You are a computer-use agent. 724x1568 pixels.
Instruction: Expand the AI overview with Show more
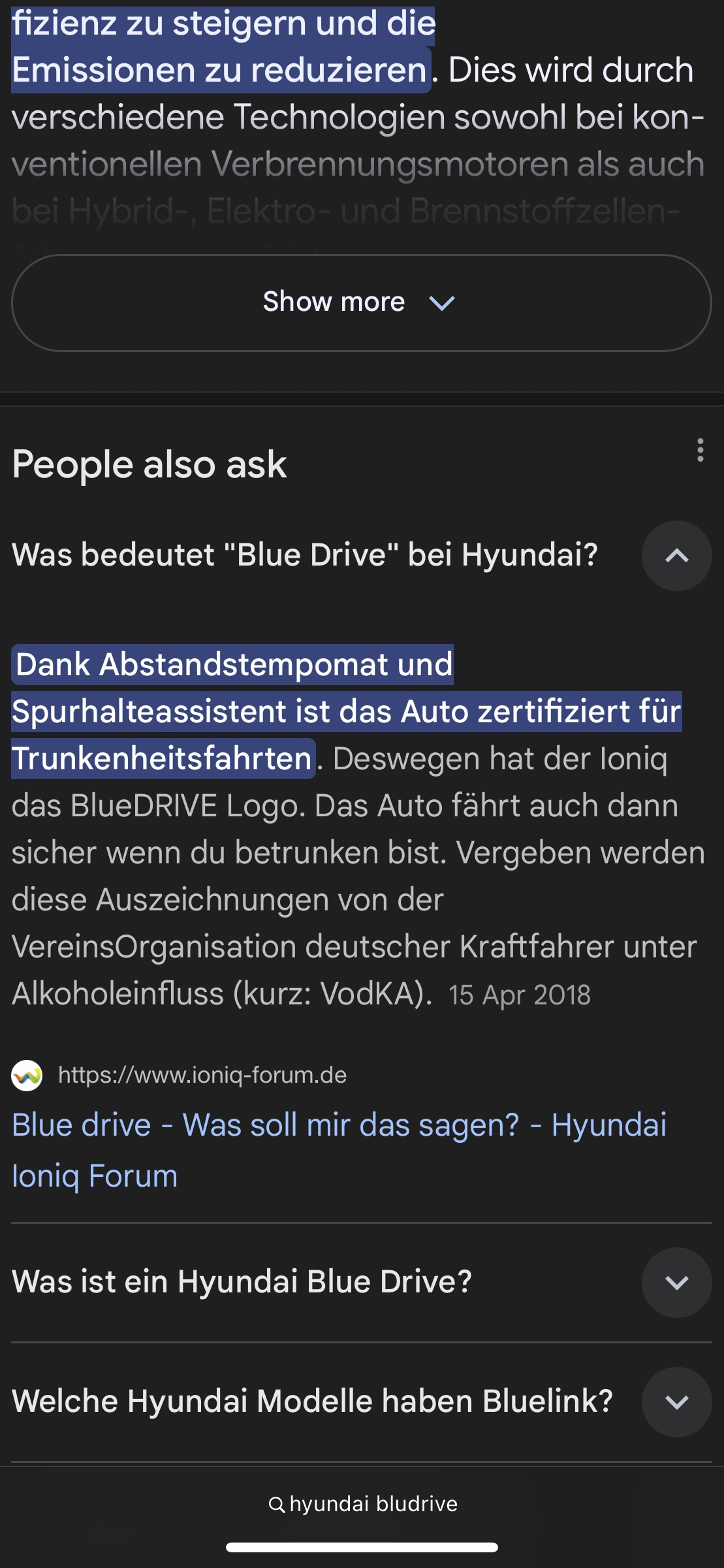(361, 302)
